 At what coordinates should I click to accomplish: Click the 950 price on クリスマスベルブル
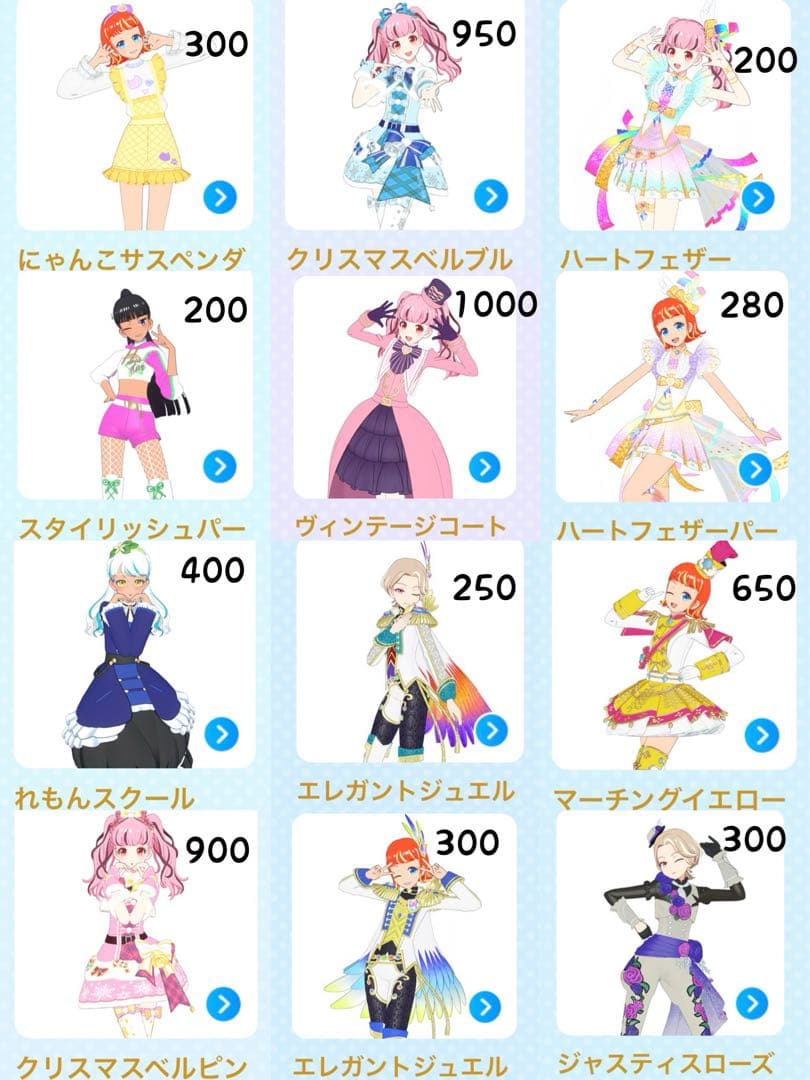click(x=484, y=33)
